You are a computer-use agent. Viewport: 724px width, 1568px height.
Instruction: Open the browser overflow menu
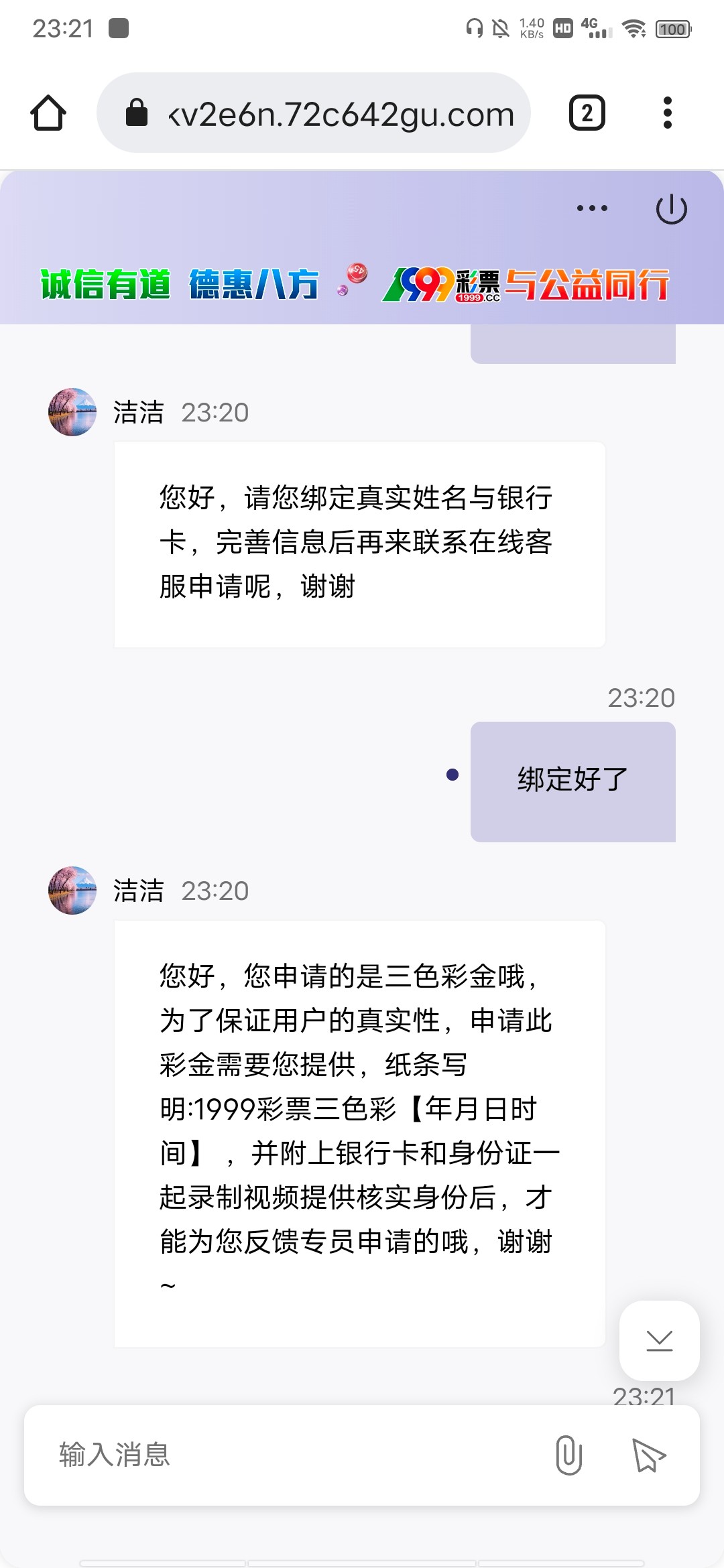[x=666, y=113]
